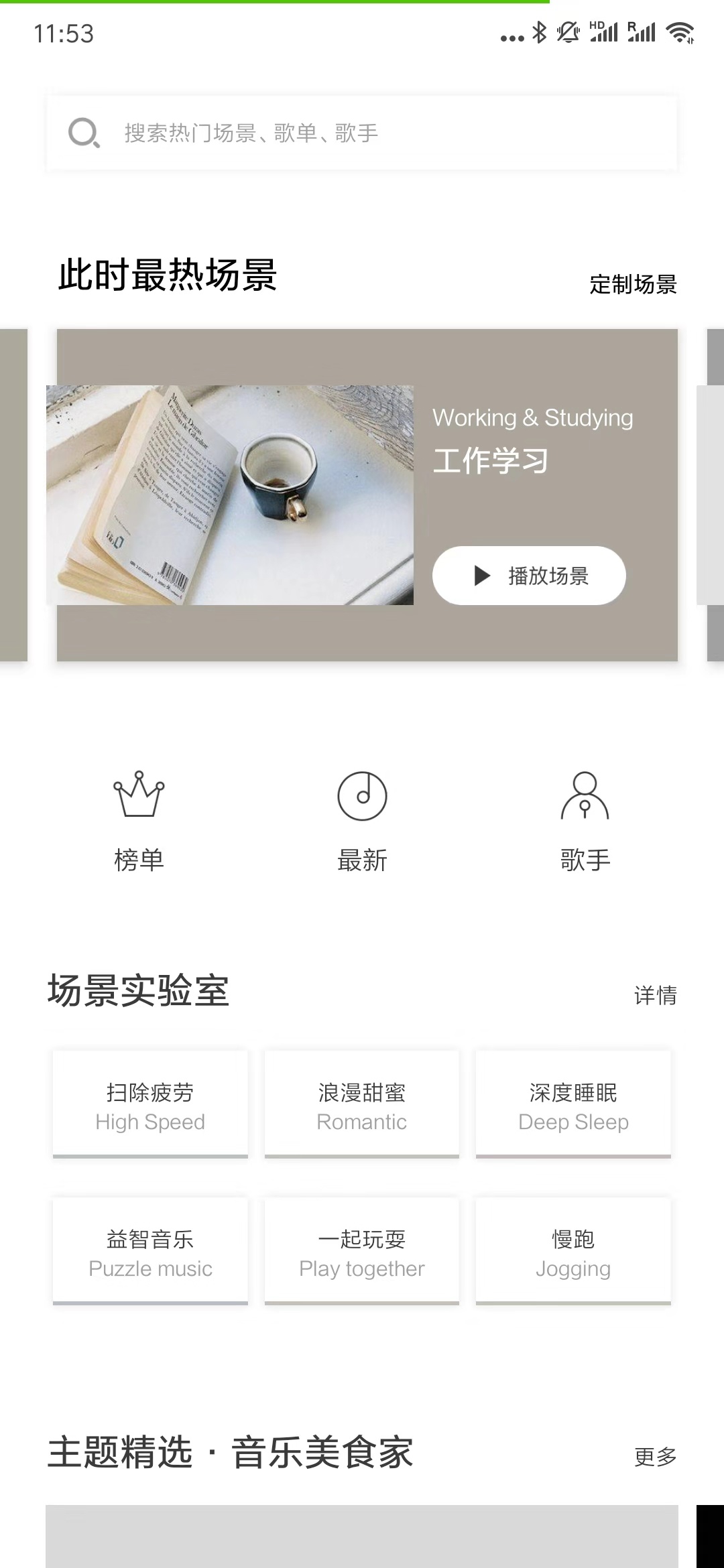Image resolution: width=724 pixels, height=1568 pixels.
Task: Select the 一起玩耍 Play together card
Action: click(x=362, y=1251)
